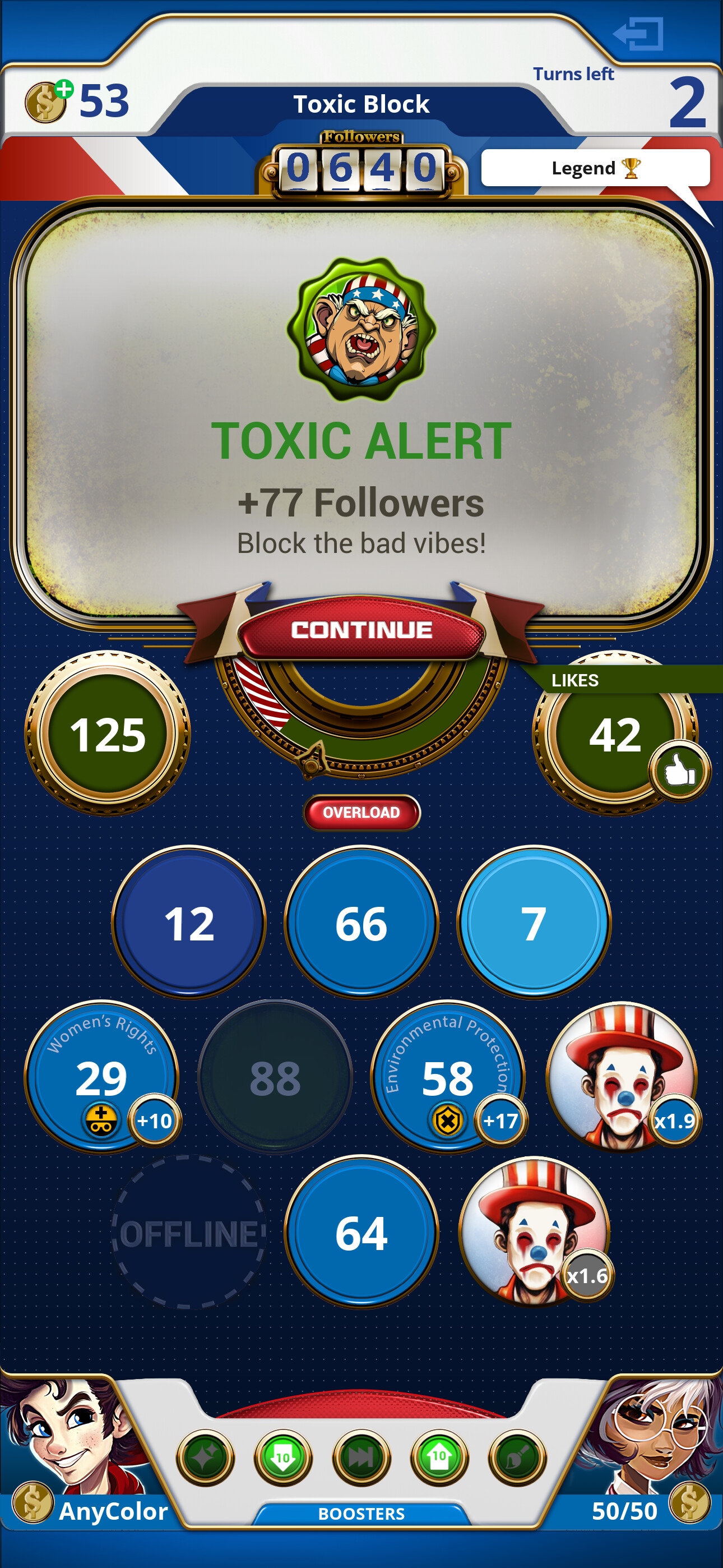Tap the red CONTINUE button
Image resolution: width=723 pixels, height=1568 pixels.
coord(361,629)
